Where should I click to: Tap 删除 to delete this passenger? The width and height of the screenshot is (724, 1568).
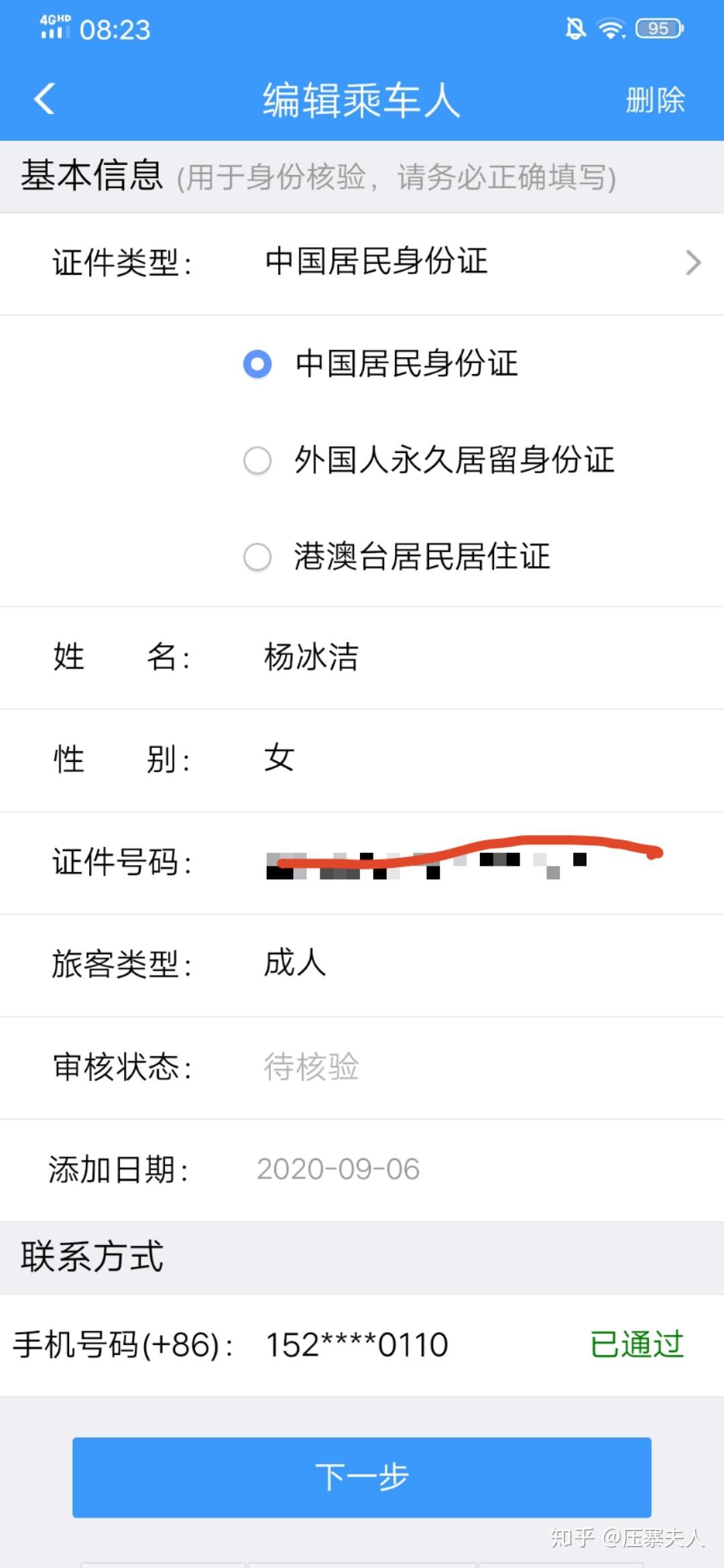(x=655, y=101)
